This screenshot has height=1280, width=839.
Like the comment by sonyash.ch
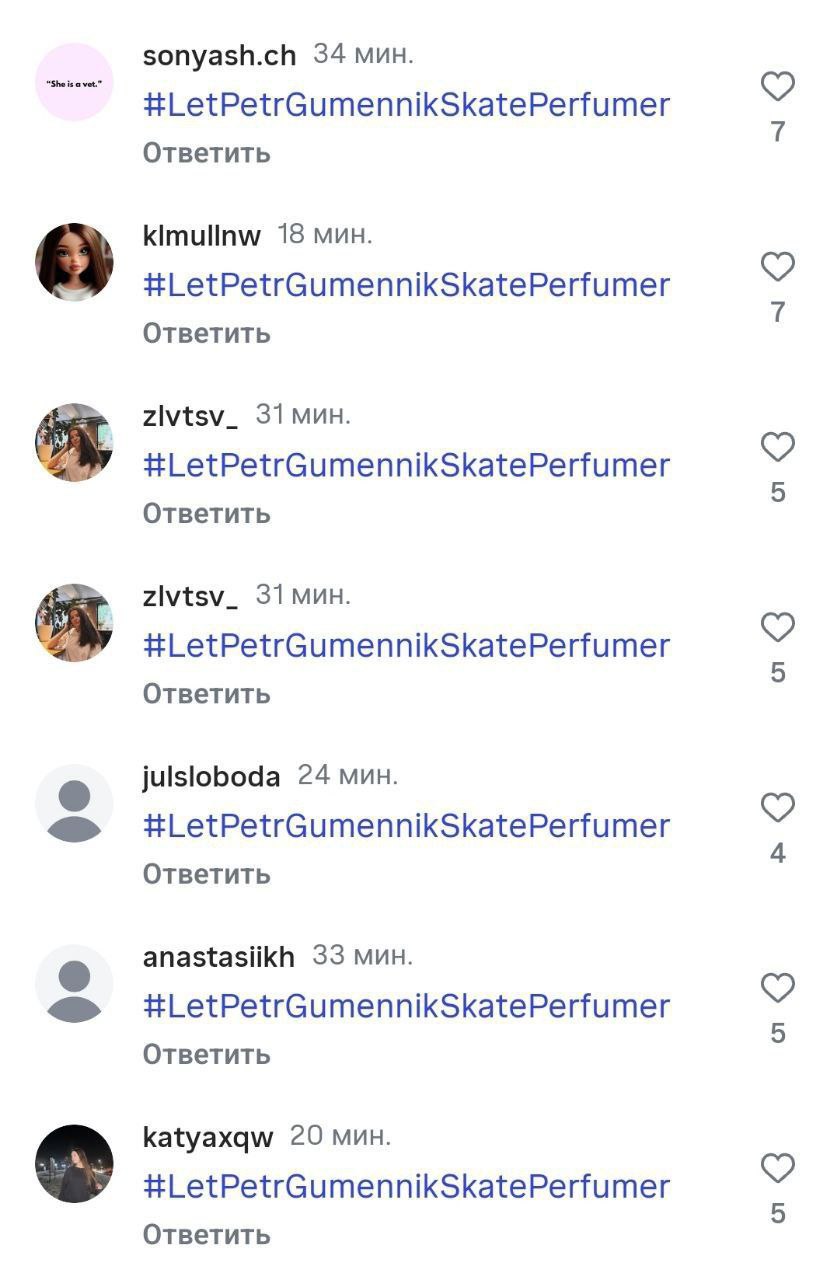click(777, 88)
